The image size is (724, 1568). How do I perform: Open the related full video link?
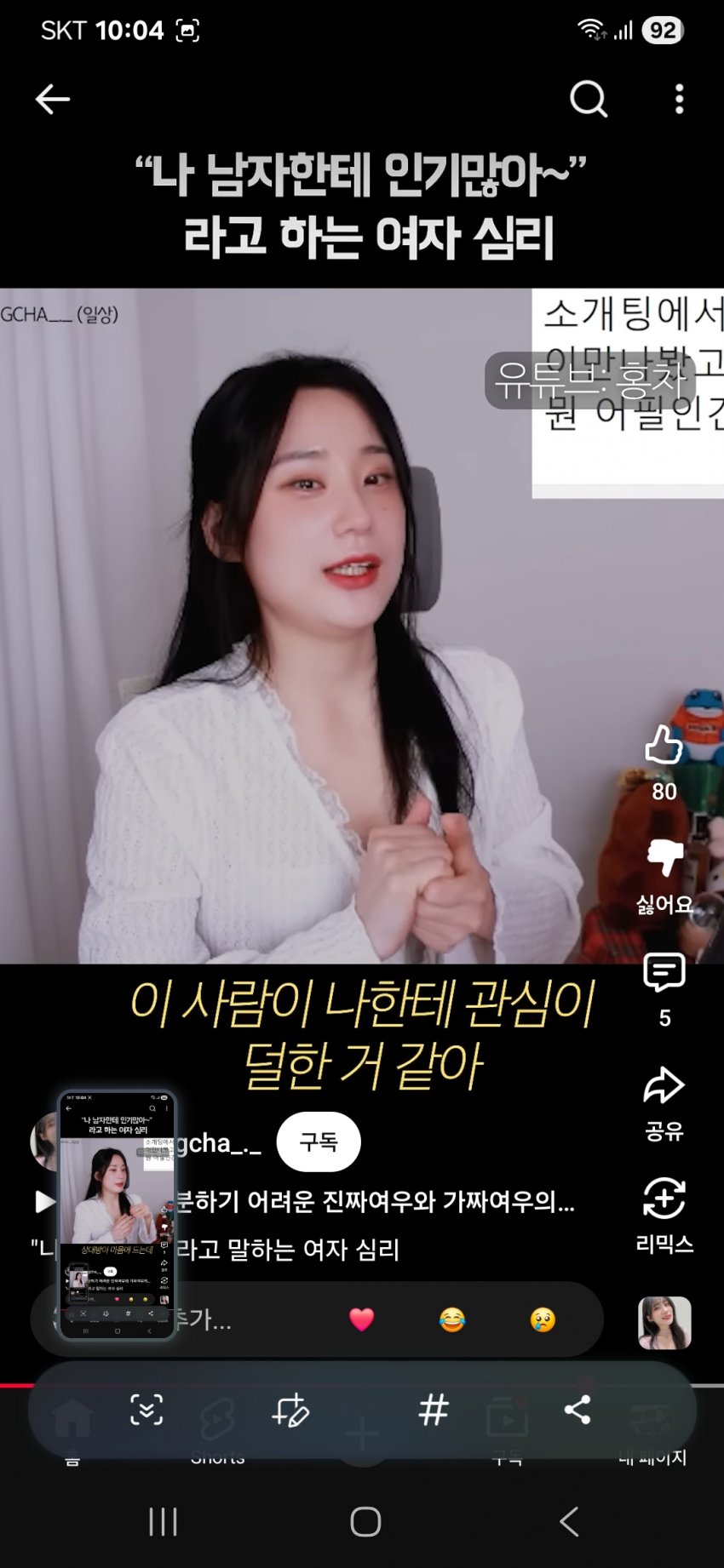coord(375,1202)
